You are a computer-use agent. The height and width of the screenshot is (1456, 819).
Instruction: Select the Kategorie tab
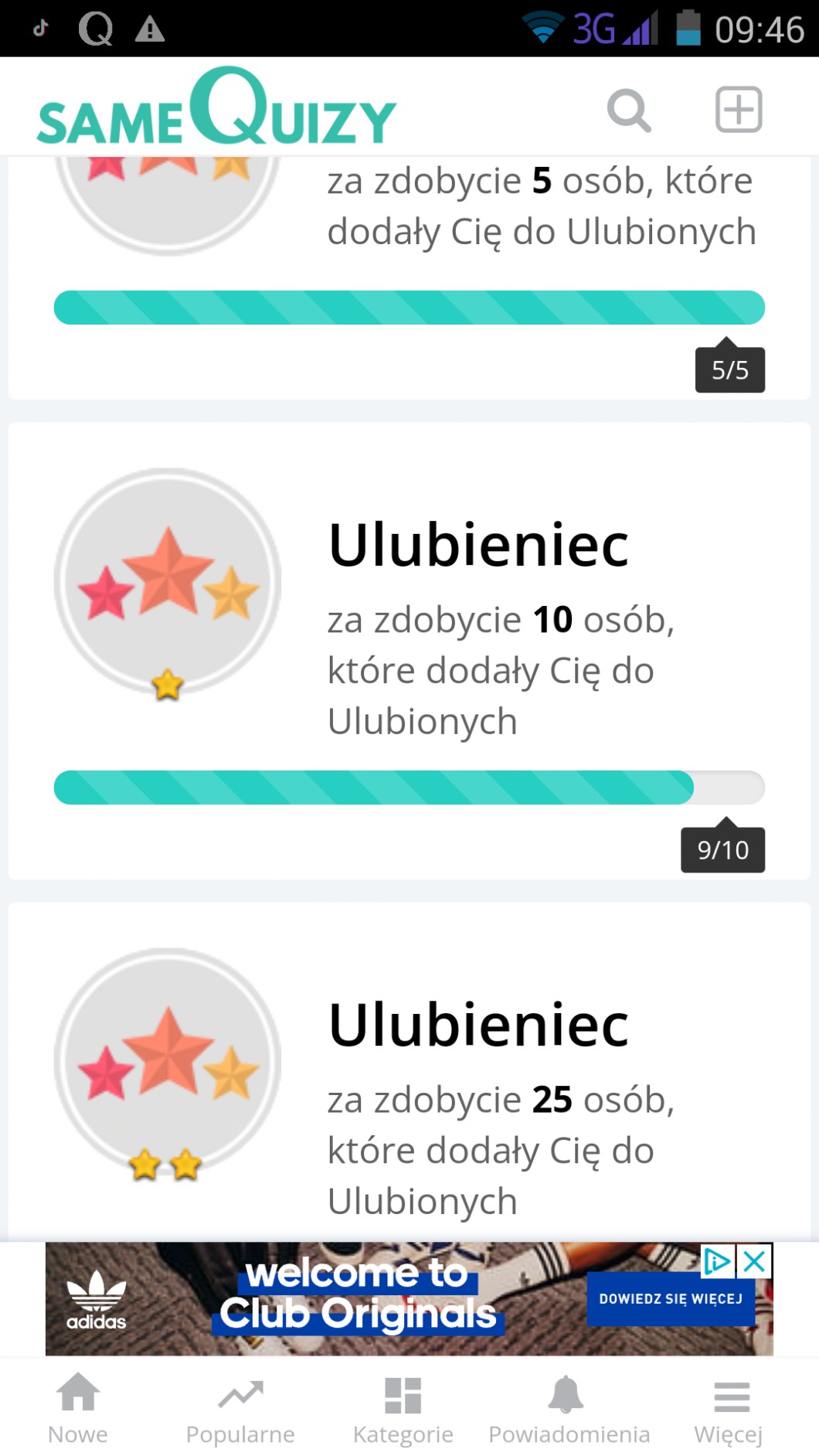pyautogui.click(x=403, y=1410)
